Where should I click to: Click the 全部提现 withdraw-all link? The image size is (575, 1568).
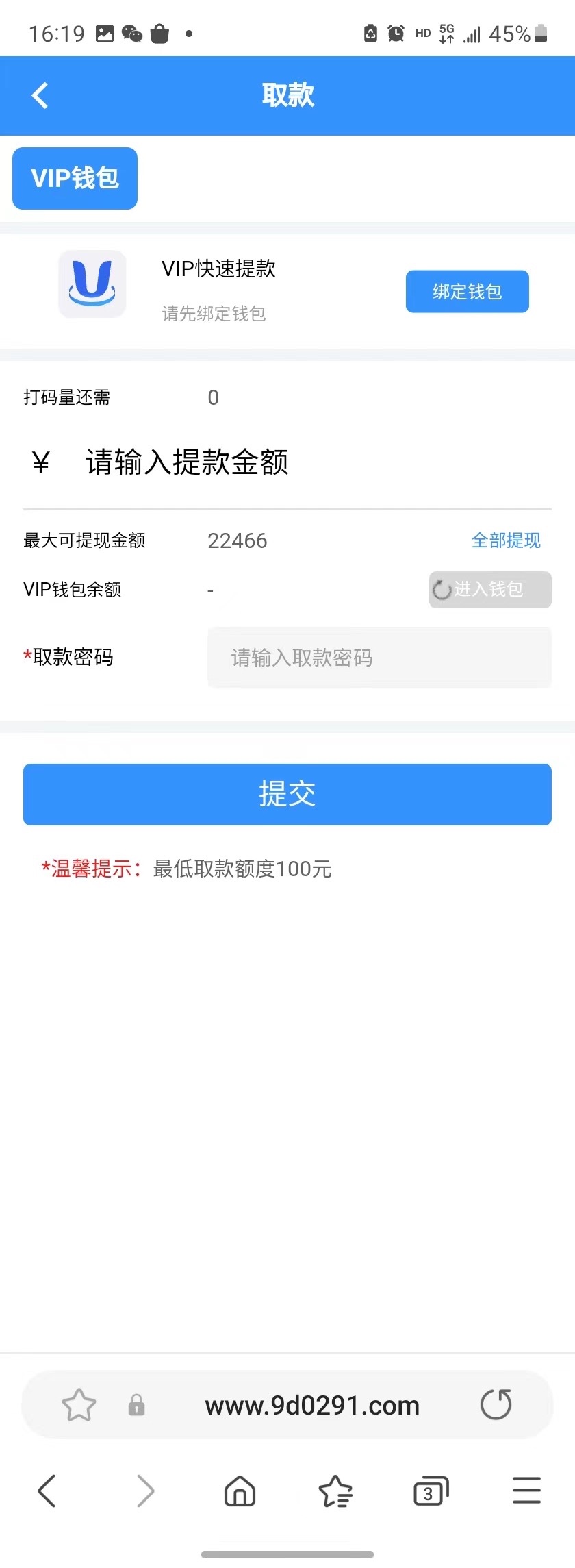point(506,540)
